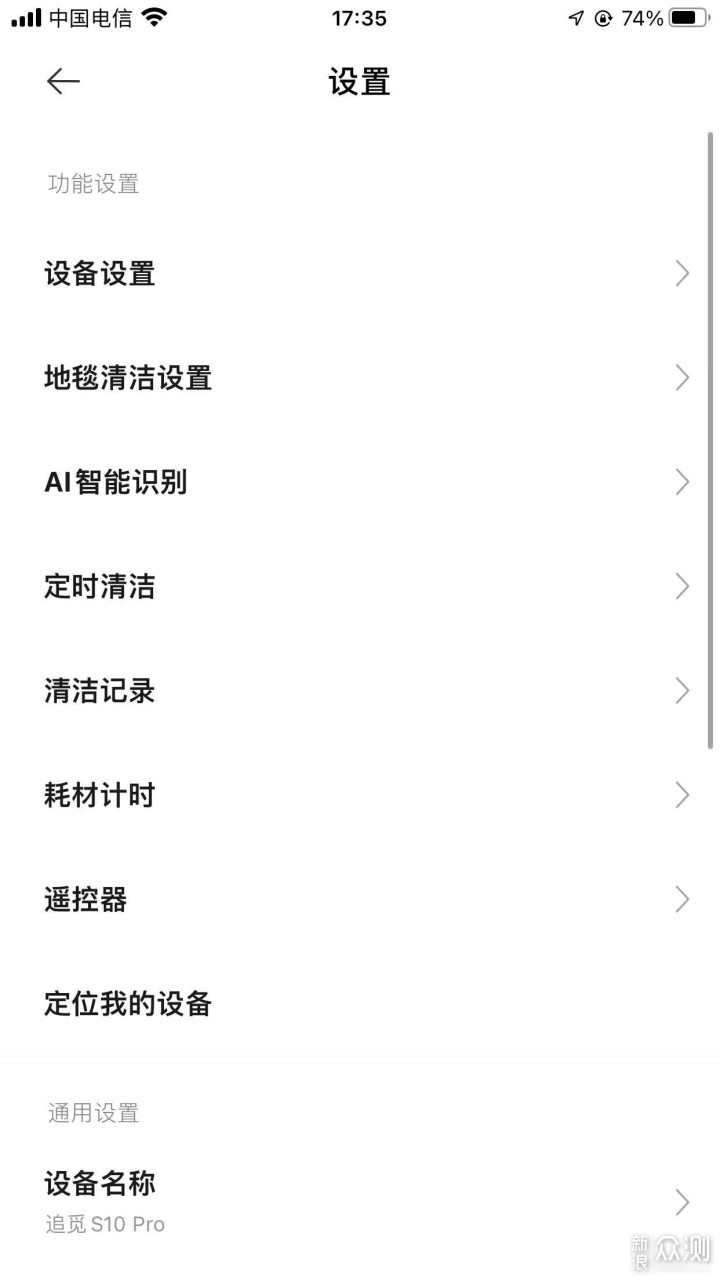Tap 定位我的设备 to locate the robot
Screen dimensions: 720x1280
(360, 1004)
